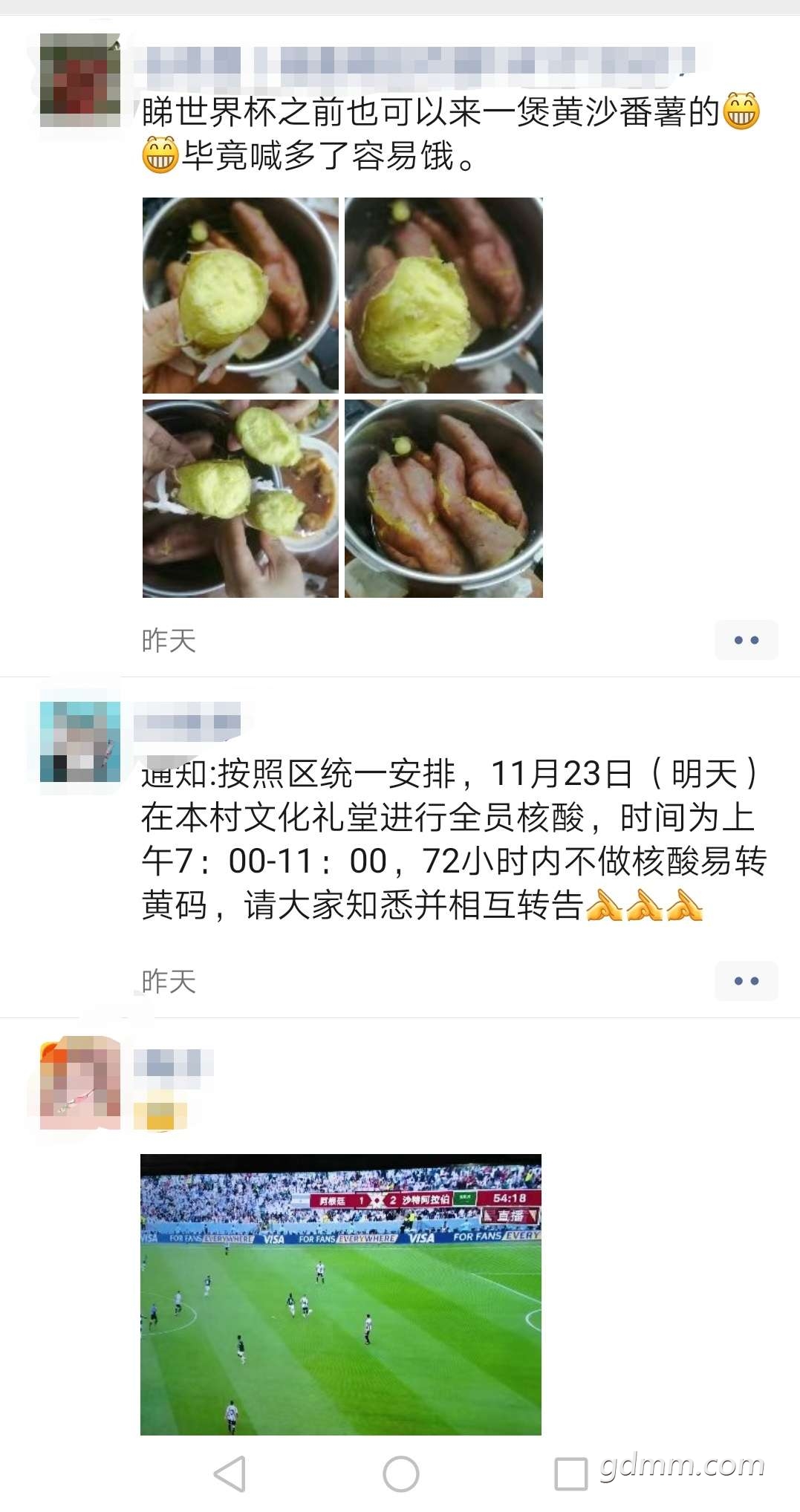The width and height of the screenshot is (800, 1512).
Task: View the photo of hands peeling sweet potatoes
Action: coord(241,498)
